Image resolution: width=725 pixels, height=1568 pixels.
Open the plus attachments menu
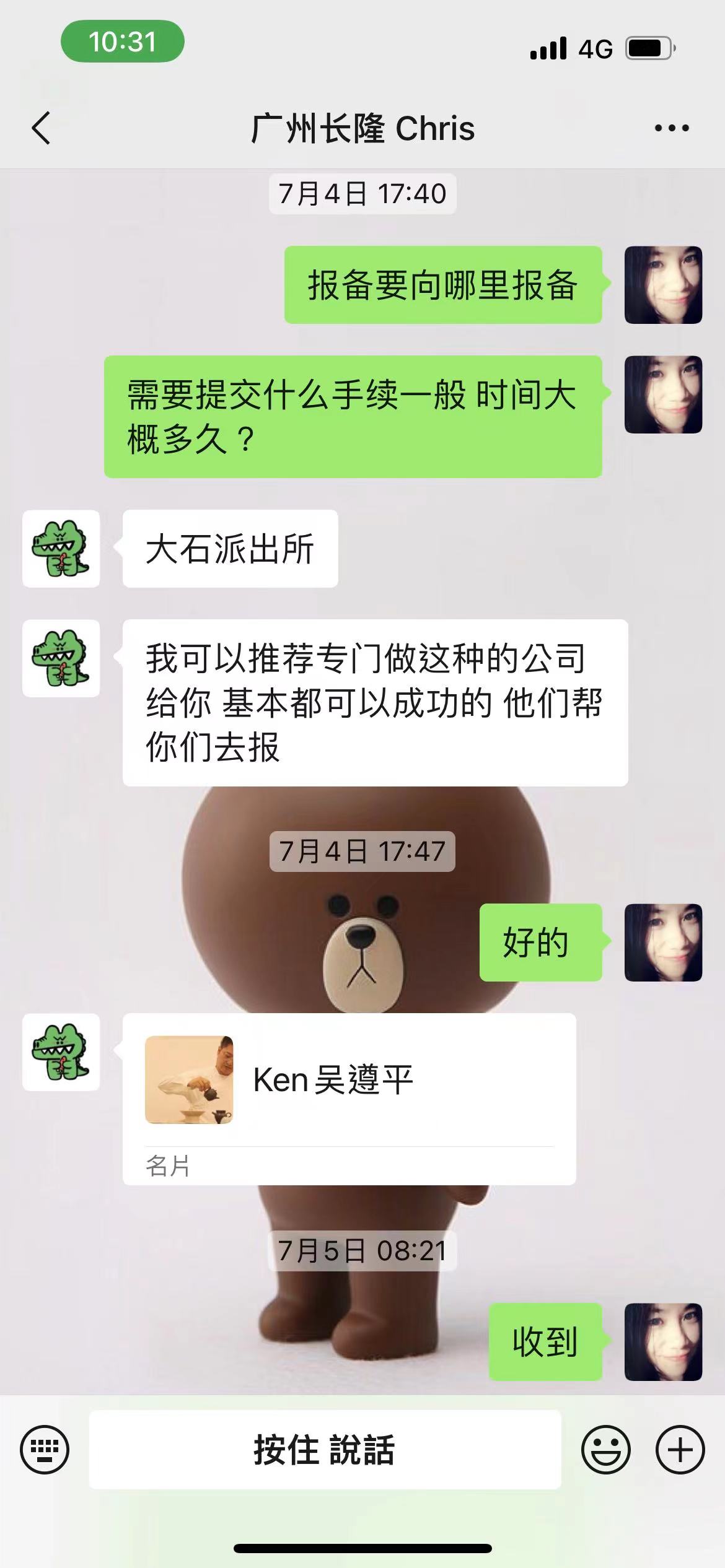[680, 1450]
